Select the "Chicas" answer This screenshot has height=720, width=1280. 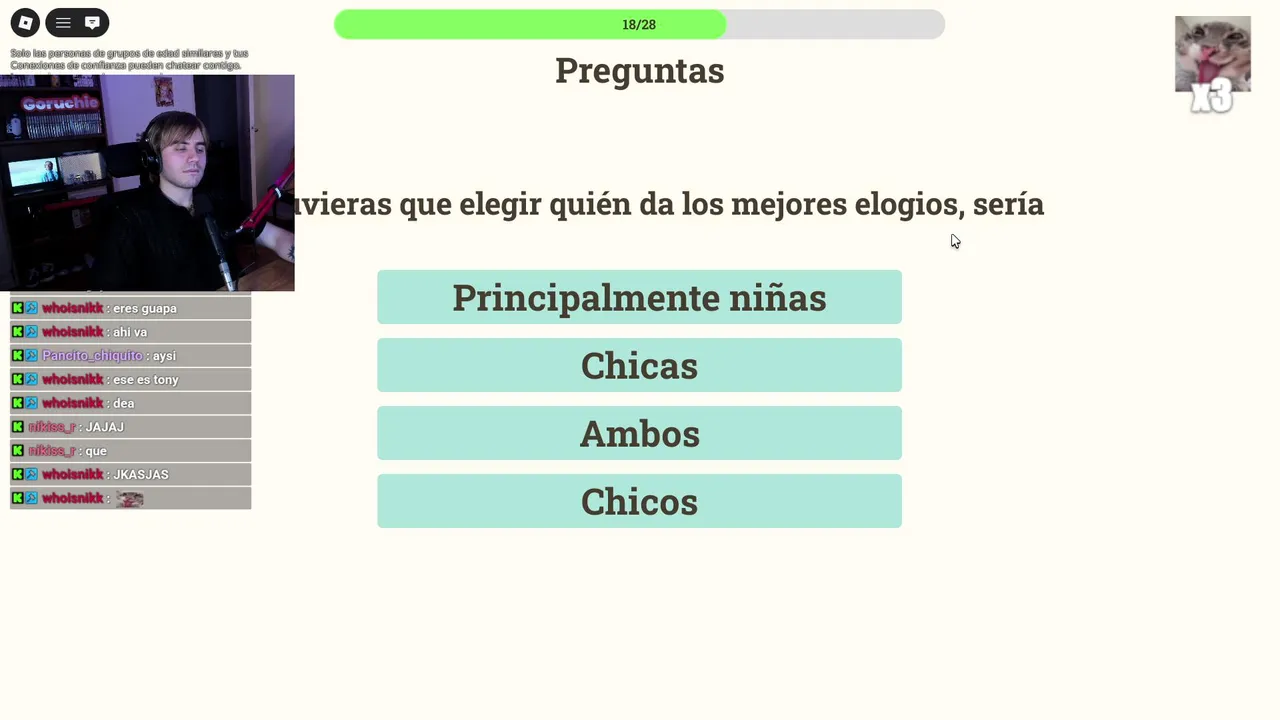coord(639,365)
